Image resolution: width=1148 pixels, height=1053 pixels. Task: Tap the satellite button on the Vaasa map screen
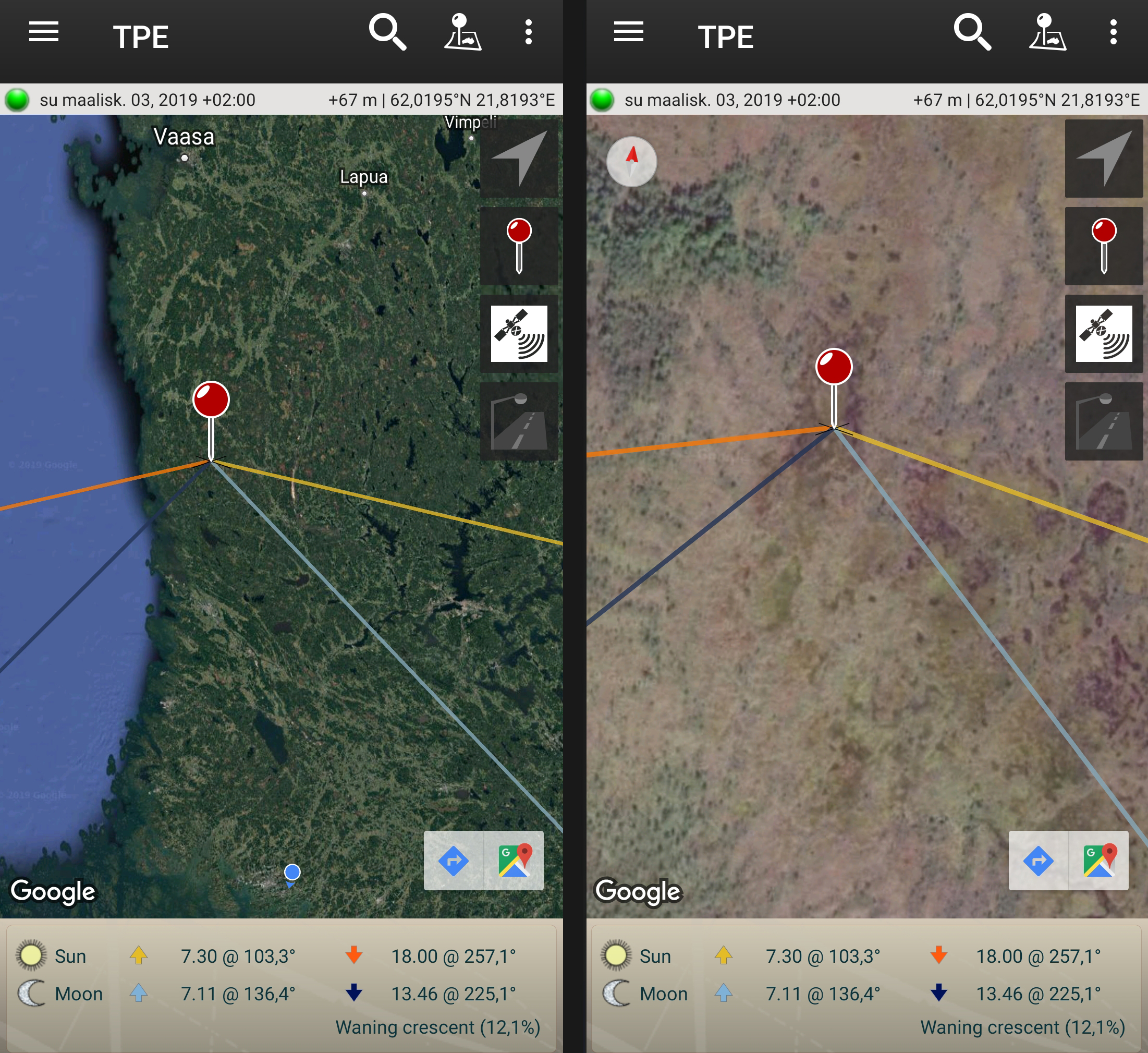pyautogui.click(x=519, y=334)
